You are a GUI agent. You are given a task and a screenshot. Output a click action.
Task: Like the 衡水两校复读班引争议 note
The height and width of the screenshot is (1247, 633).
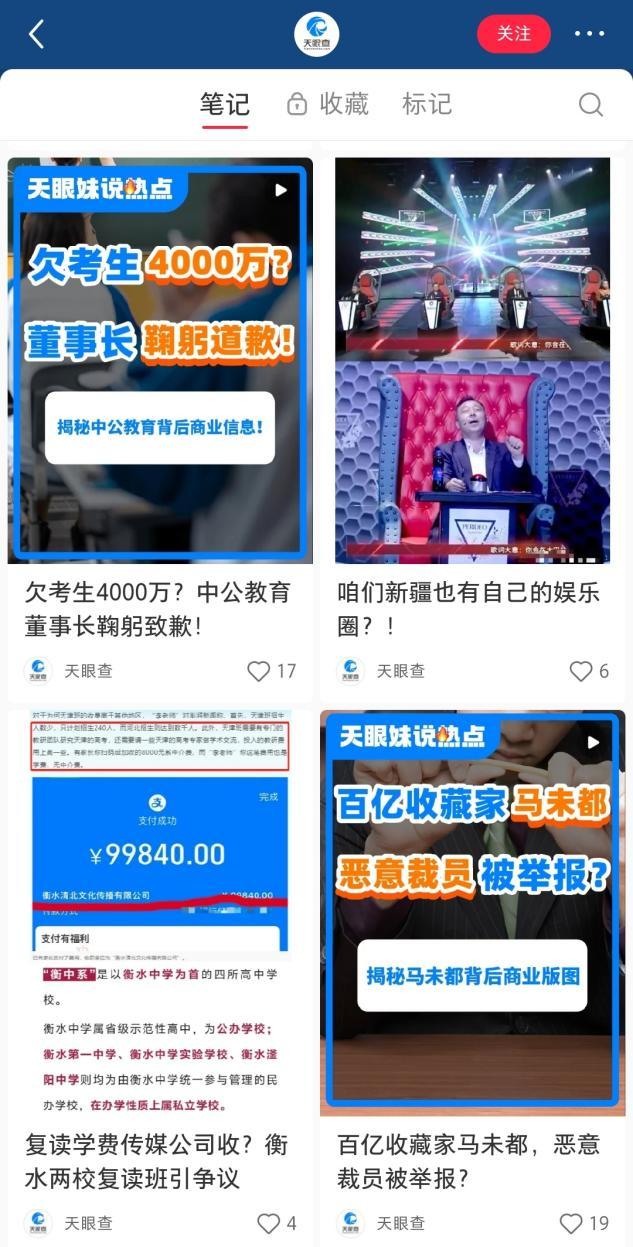(269, 1223)
